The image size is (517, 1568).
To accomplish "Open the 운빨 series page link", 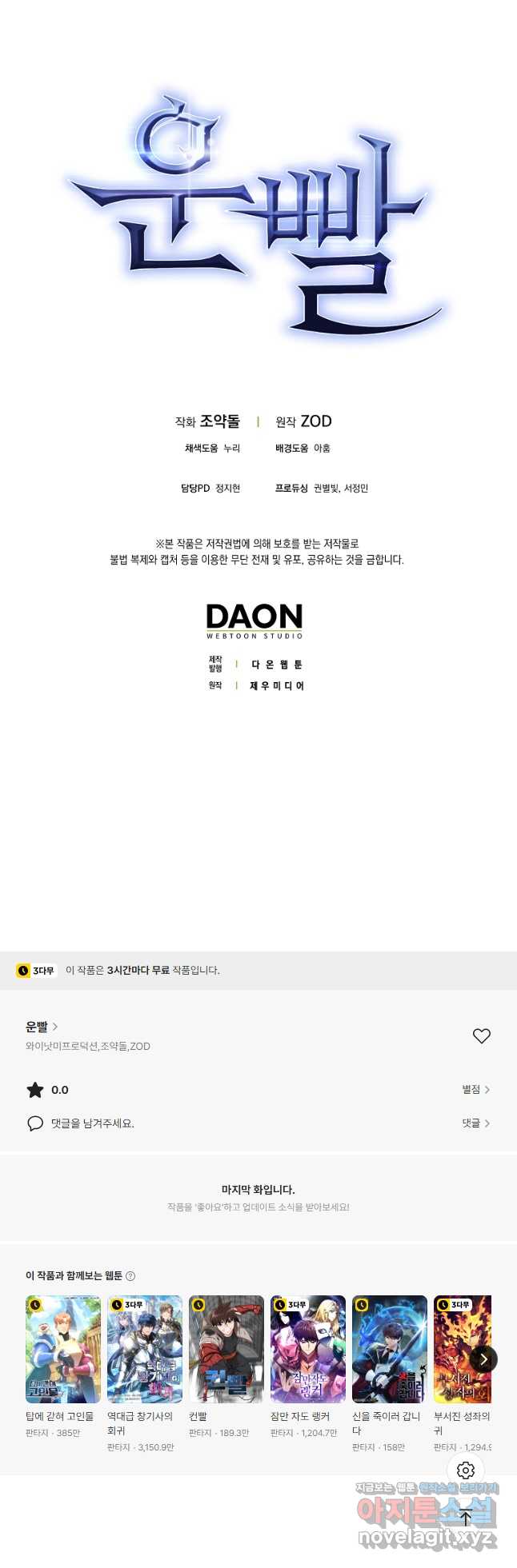I will [42, 1027].
